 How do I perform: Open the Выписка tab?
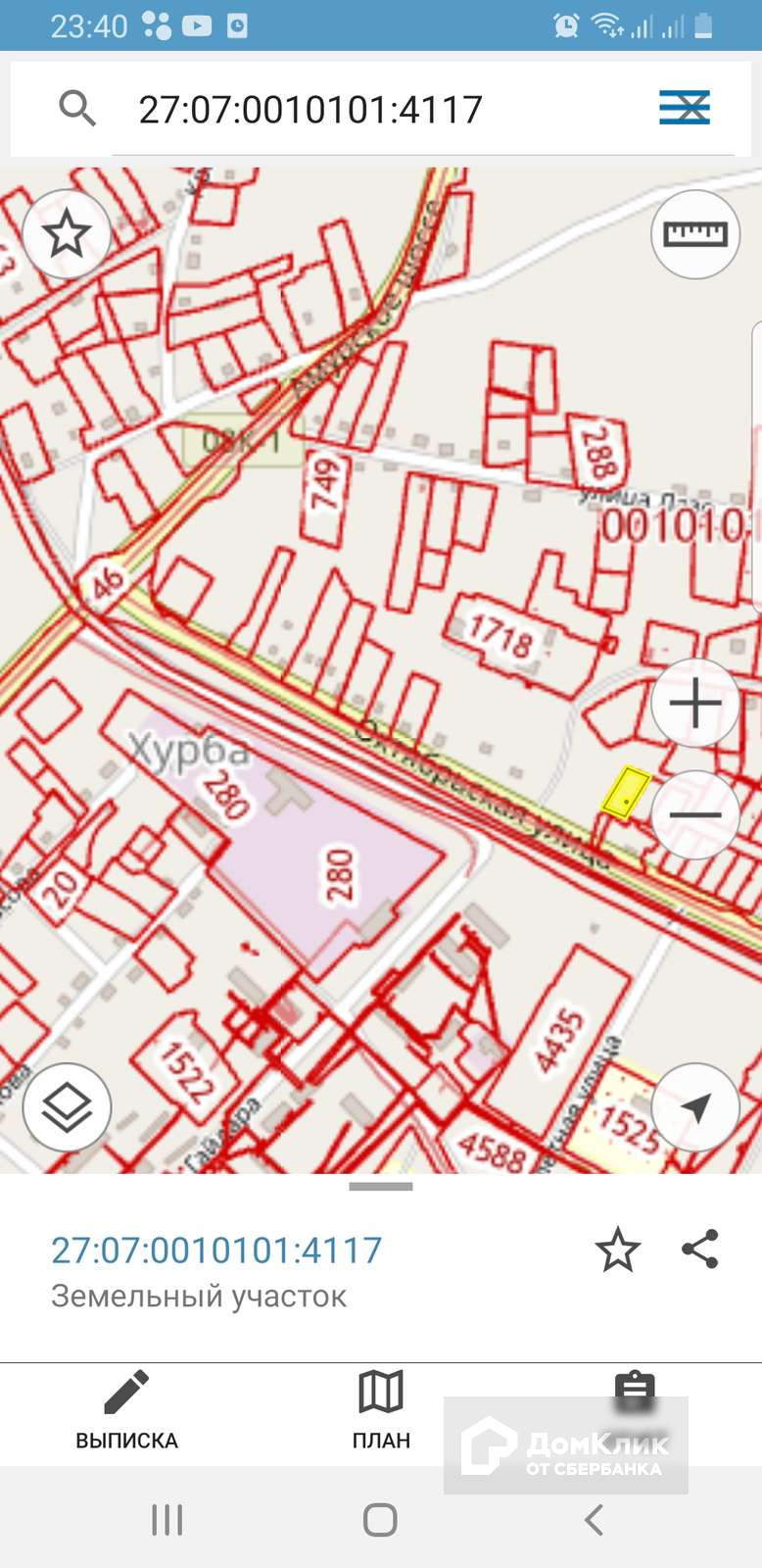pyautogui.click(x=127, y=1411)
